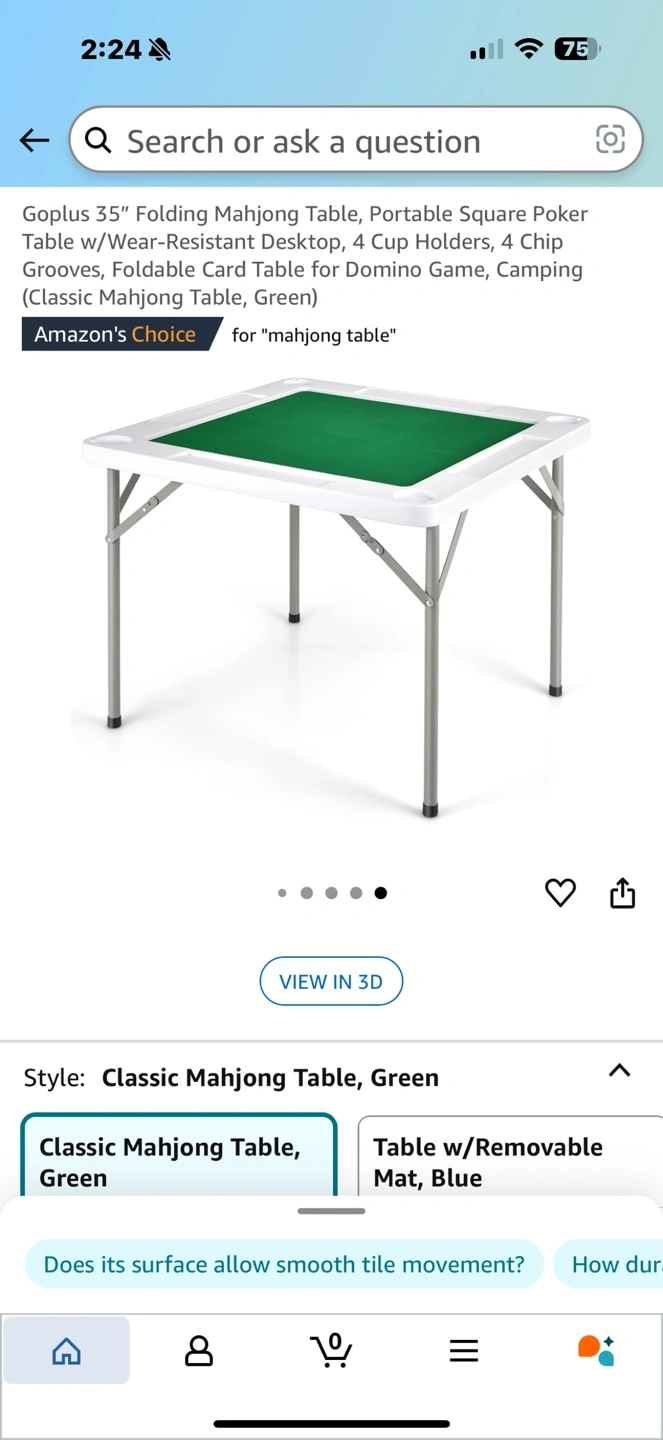Image resolution: width=663 pixels, height=1440 pixels.
Task: Share this mahjong table listing
Action: click(x=622, y=892)
